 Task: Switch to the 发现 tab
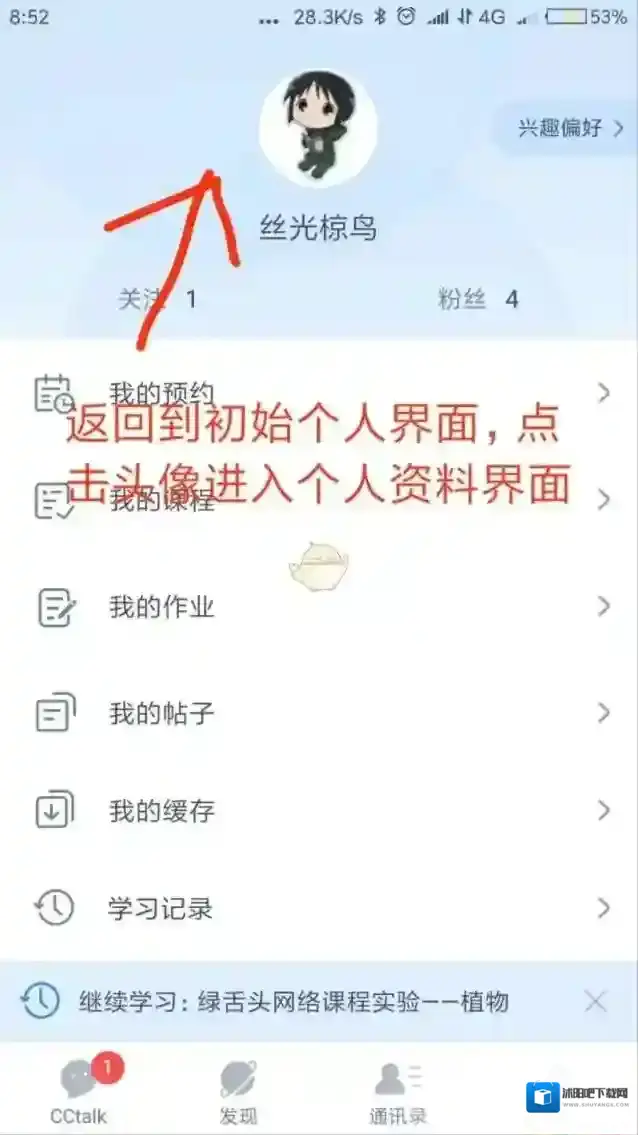[x=240, y=1090]
